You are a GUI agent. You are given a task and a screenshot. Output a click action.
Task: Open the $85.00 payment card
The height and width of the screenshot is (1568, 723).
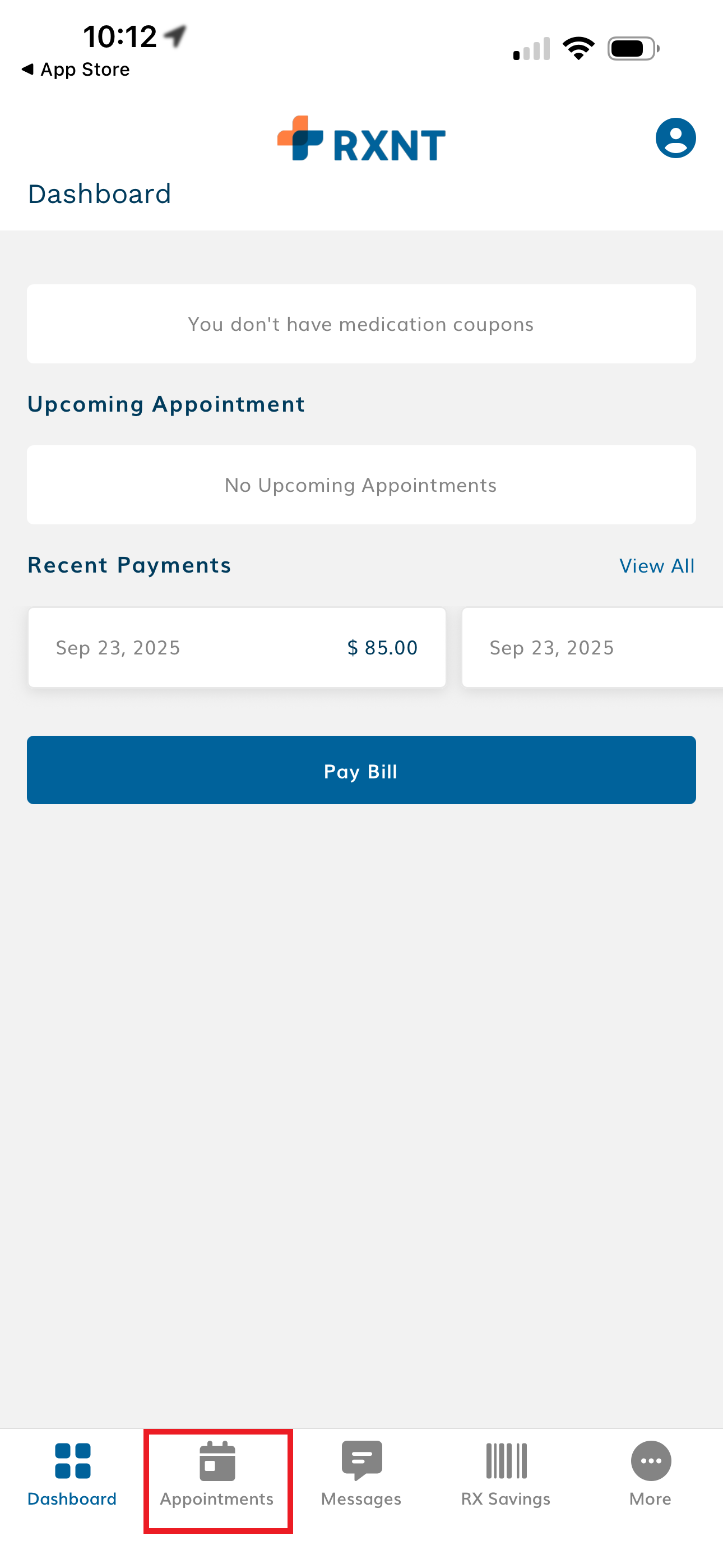click(x=237, y=648)
